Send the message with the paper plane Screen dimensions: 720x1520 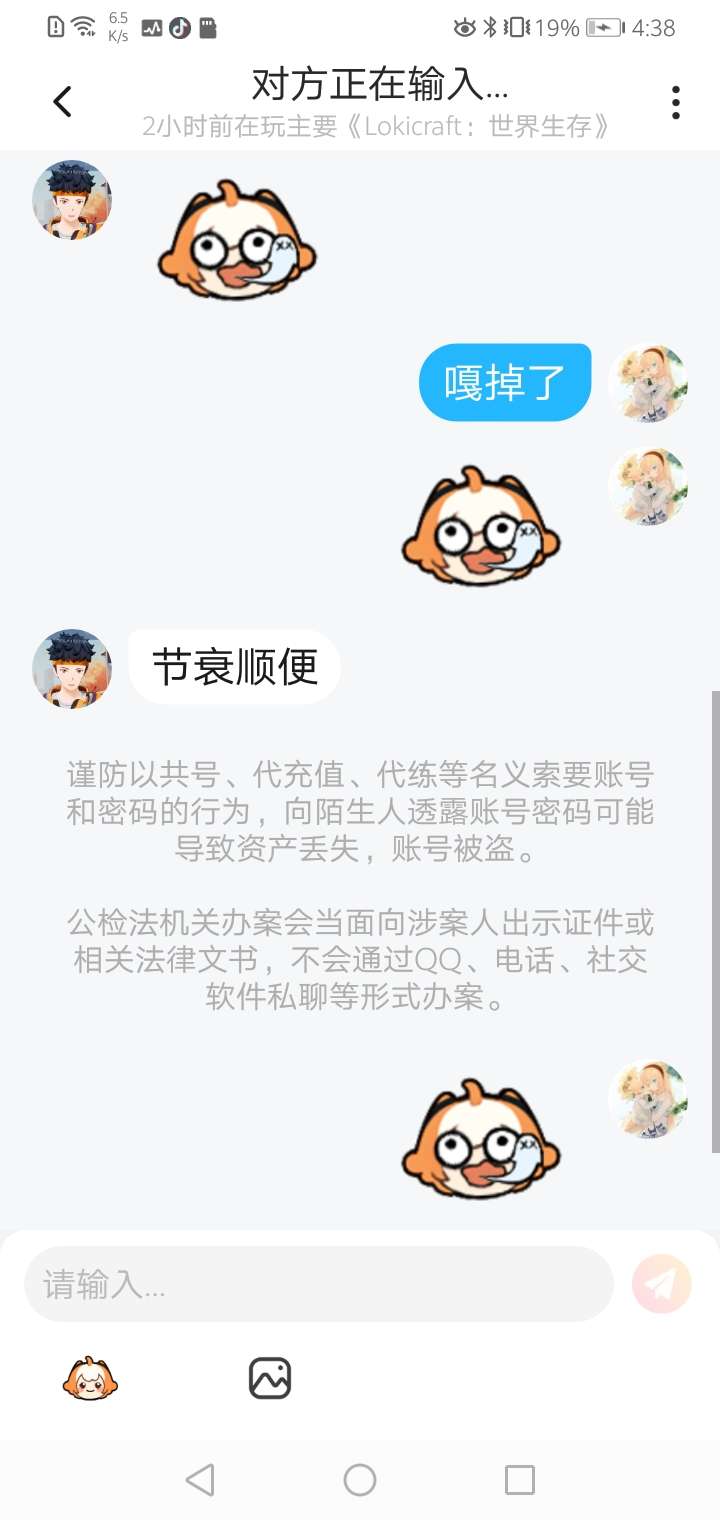(662, 1284)
